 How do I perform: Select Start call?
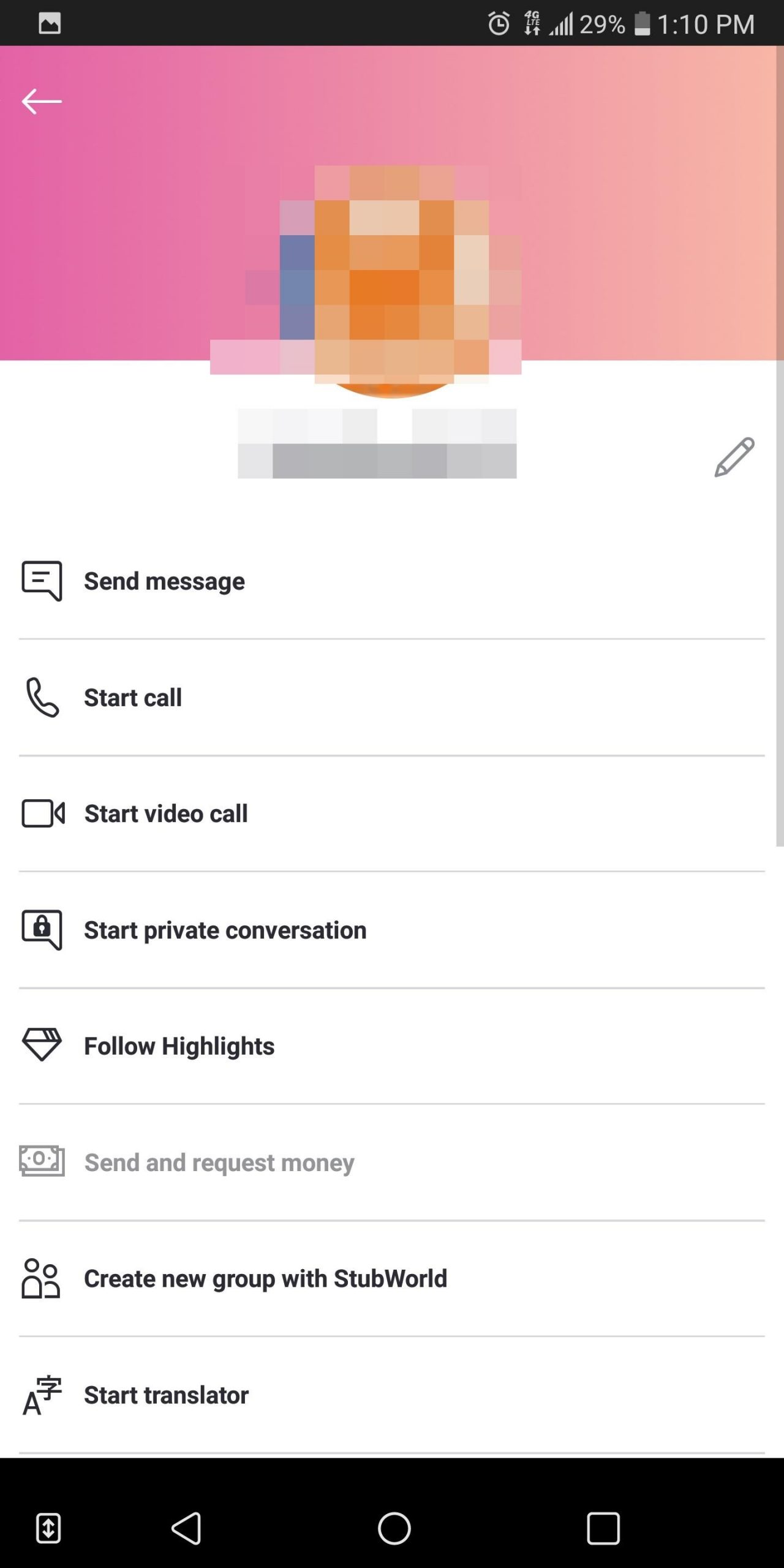tap(133, 698)
